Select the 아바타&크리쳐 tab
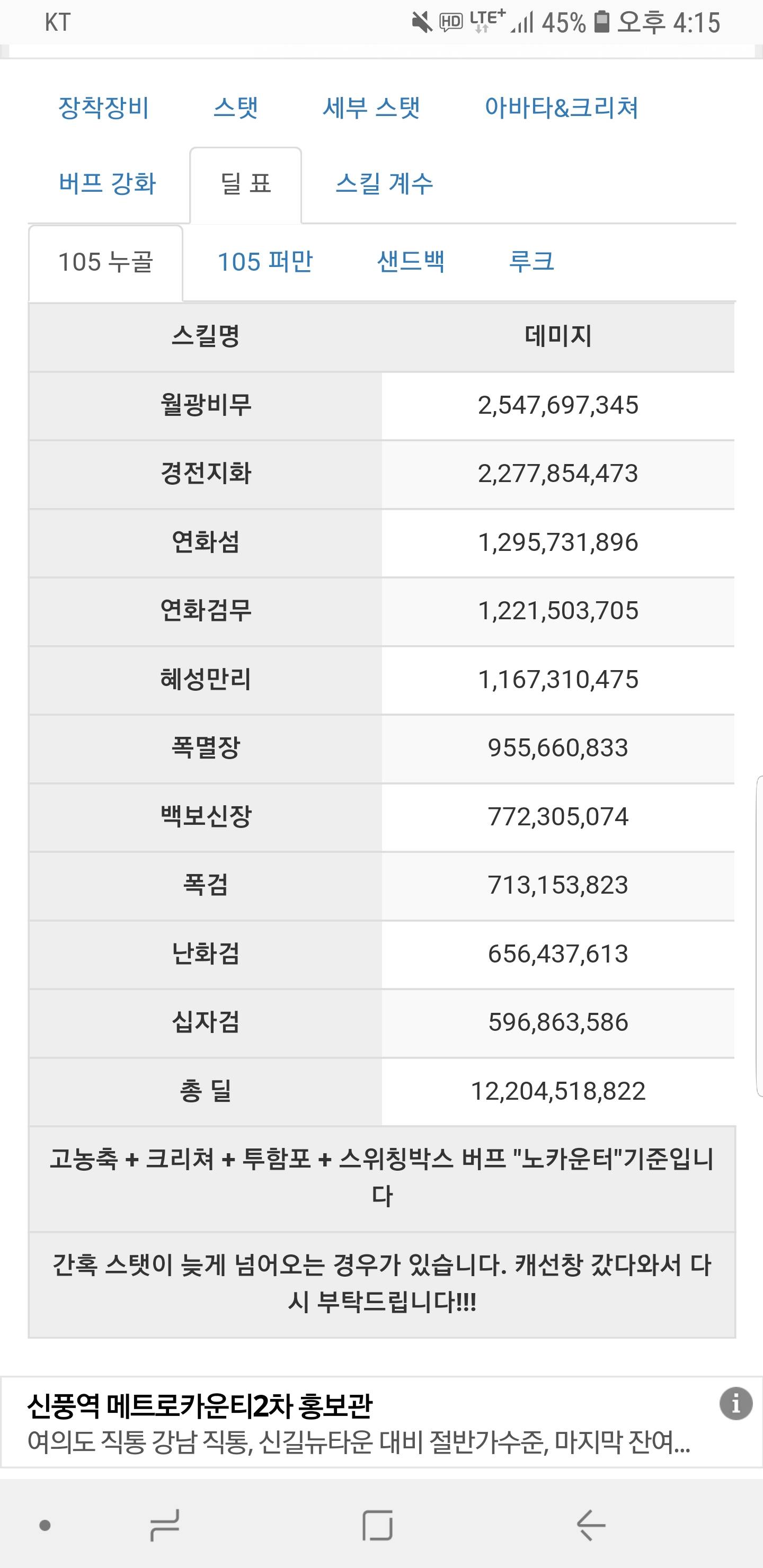The image size is (763, 1568). click(x=561, y=109)
